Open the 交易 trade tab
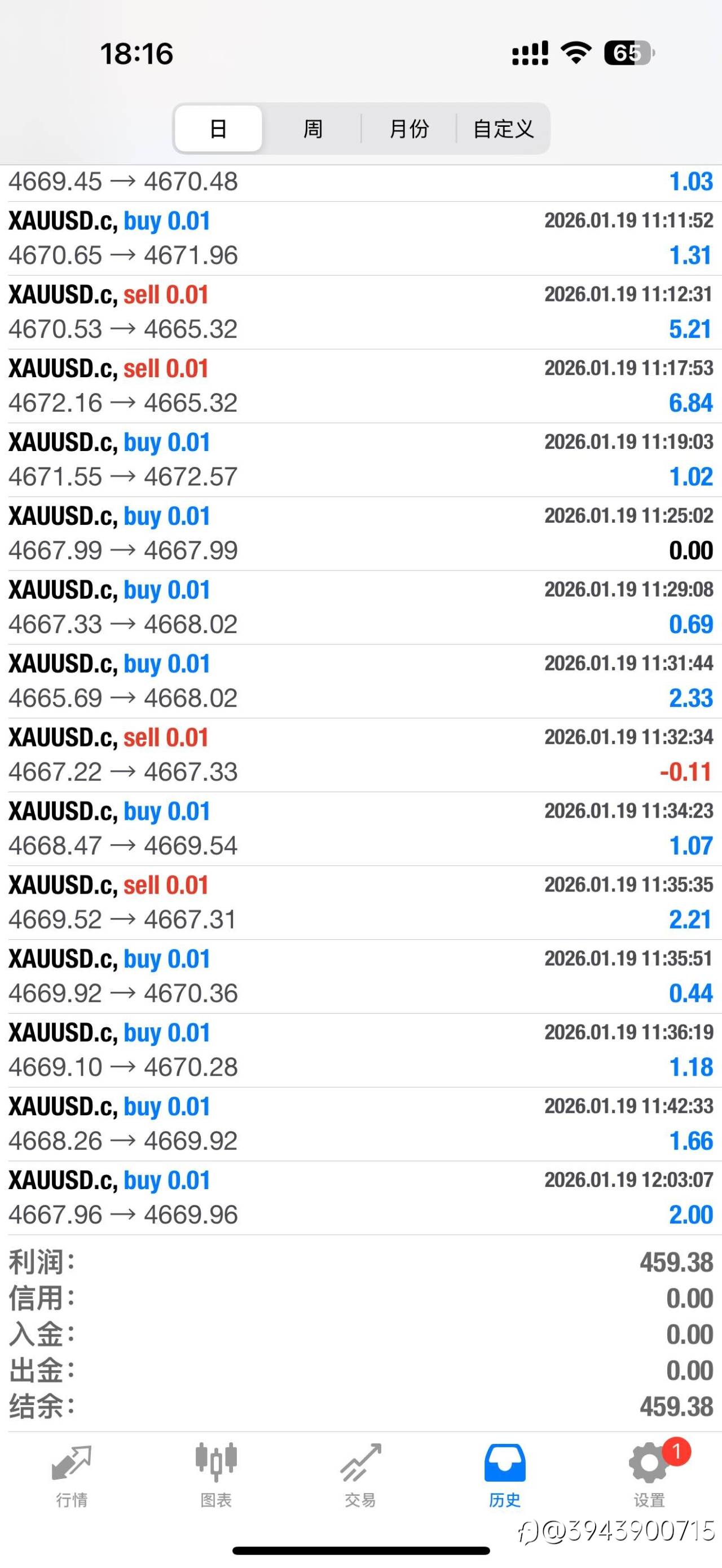Image resolution: width=722 pixels, height=1568 pixels. pos(360,1474)
